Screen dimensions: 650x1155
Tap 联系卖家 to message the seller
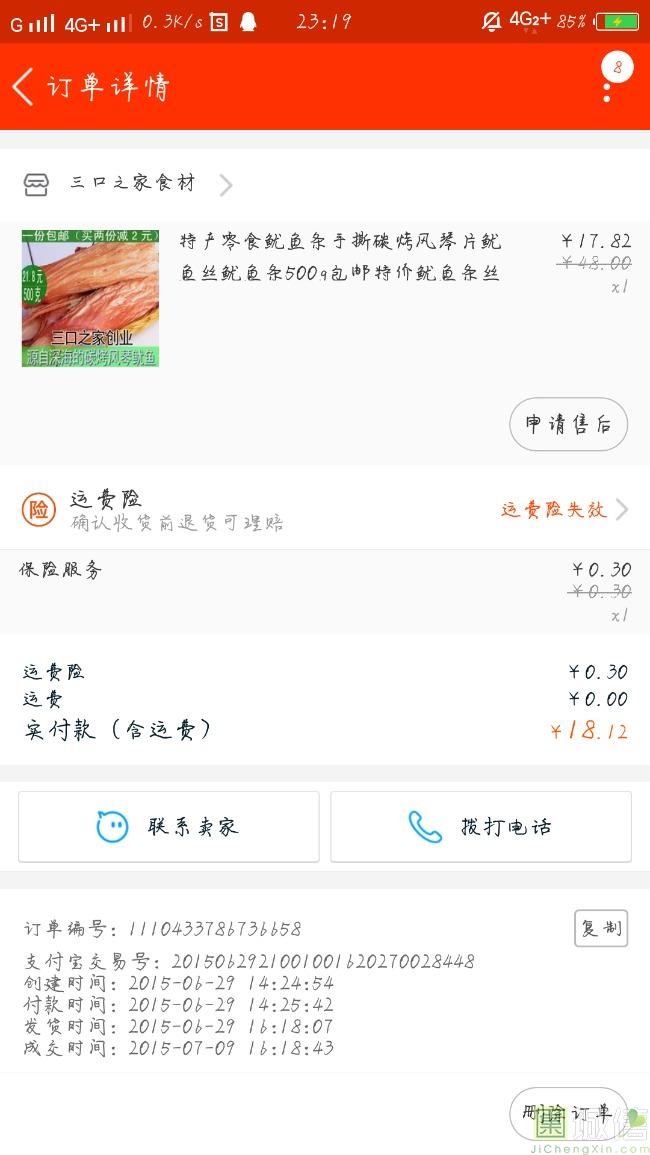coord(168,827)
